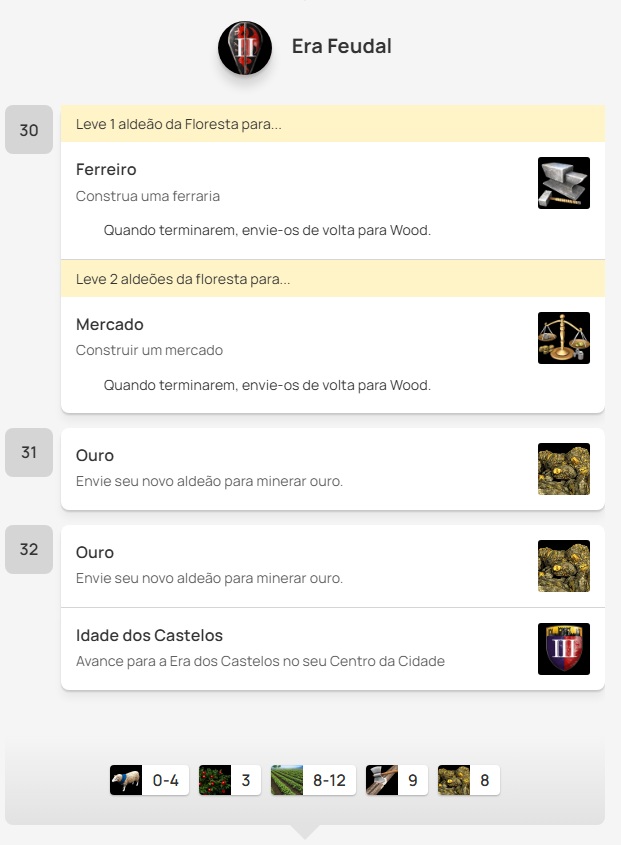Open the Ferreiro build step

click(333, 200)
